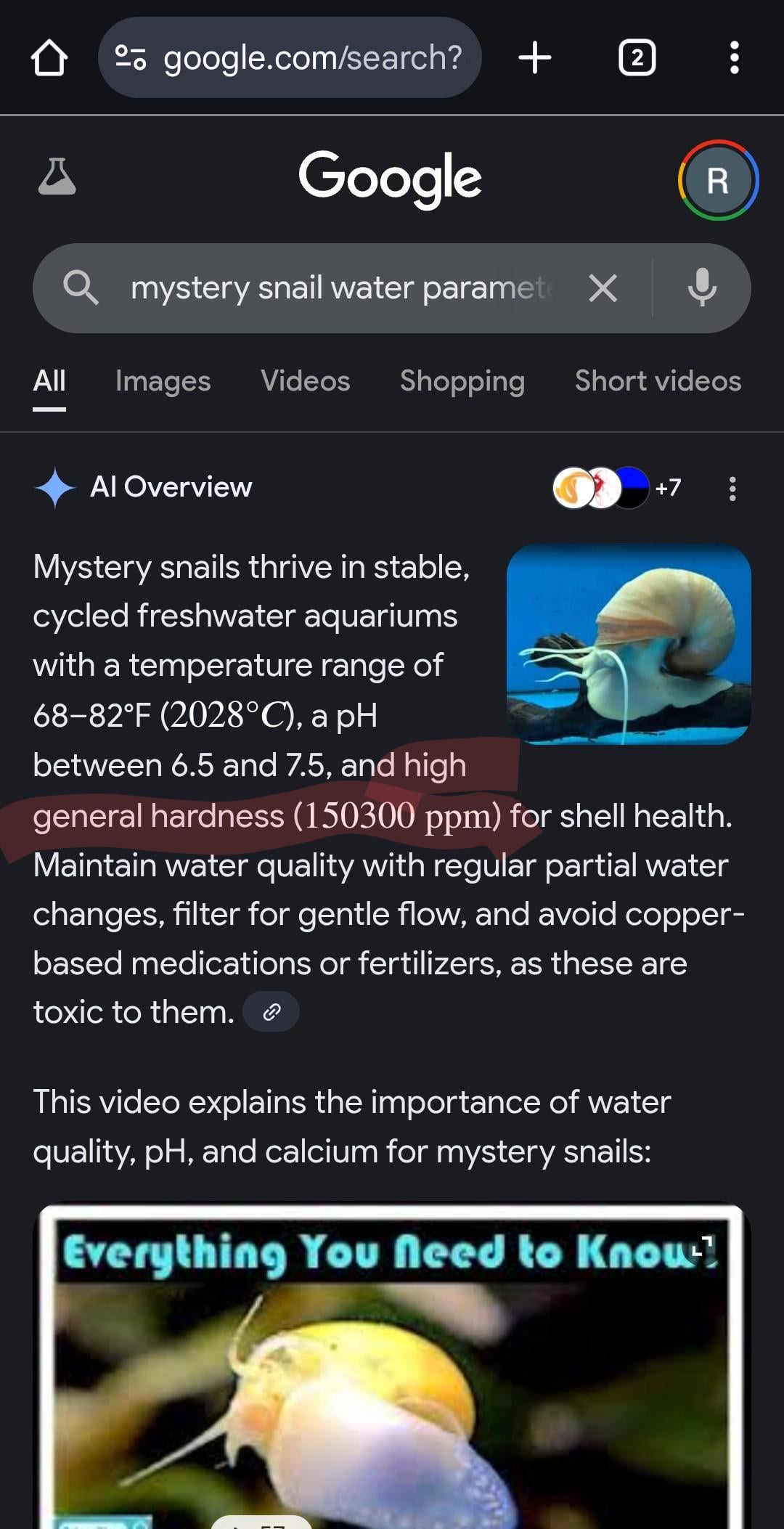Play the Everything You Need to Know video
784x1529 pixels.
coord(392,1379)
